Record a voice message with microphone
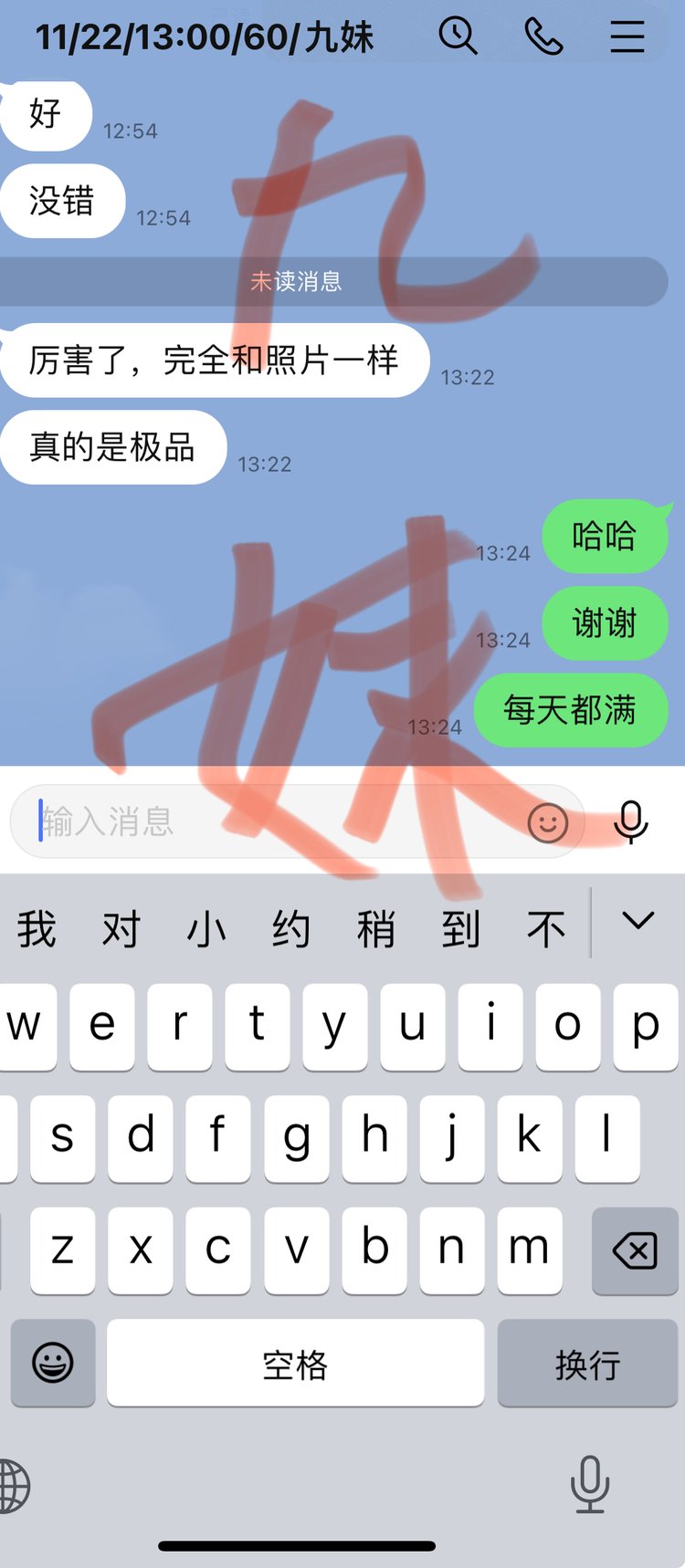Screen dimensions: 685x1568 click(630, 821)
